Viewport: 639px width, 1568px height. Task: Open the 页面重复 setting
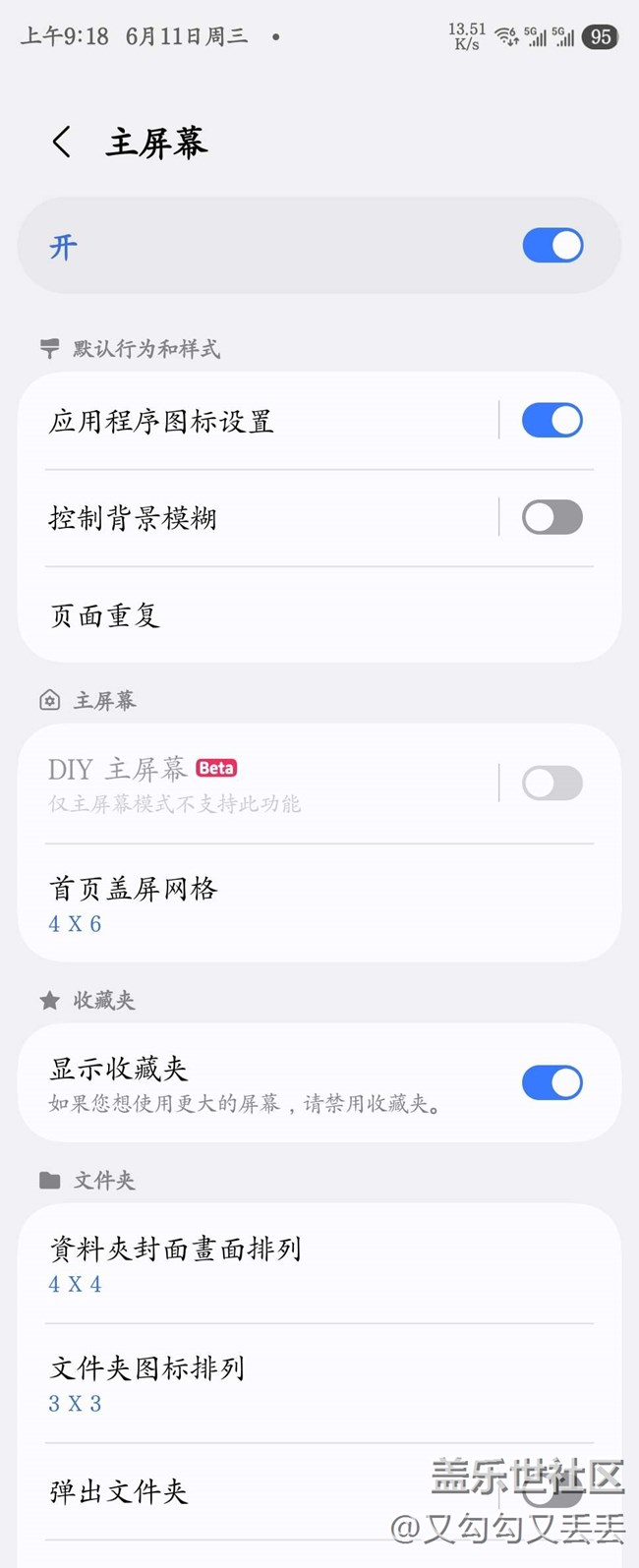tap(319, 615)
